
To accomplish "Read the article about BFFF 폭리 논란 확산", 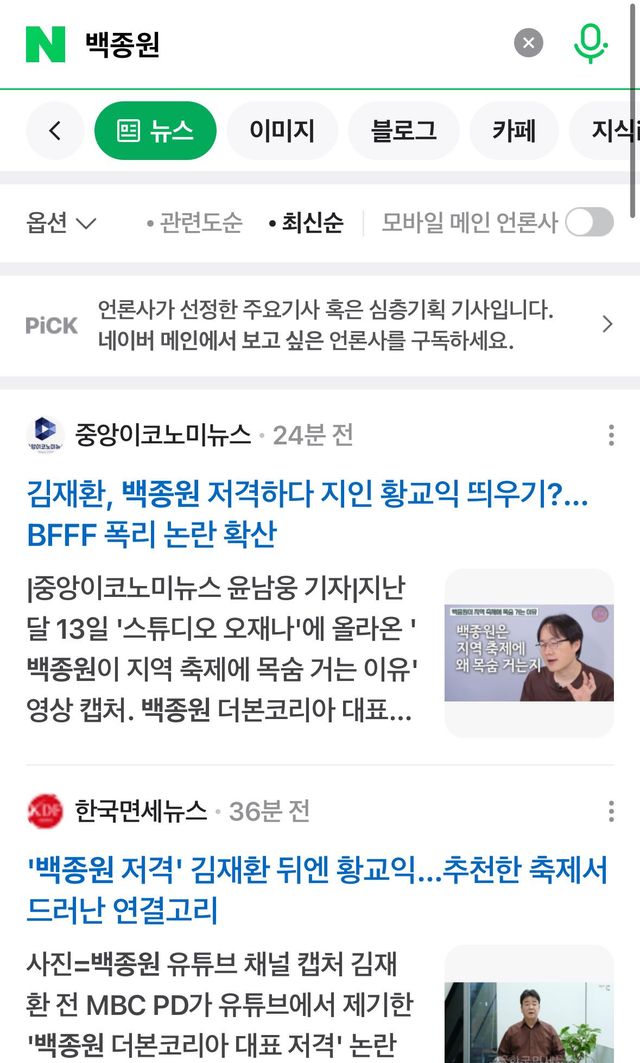I will coord(307,513).
